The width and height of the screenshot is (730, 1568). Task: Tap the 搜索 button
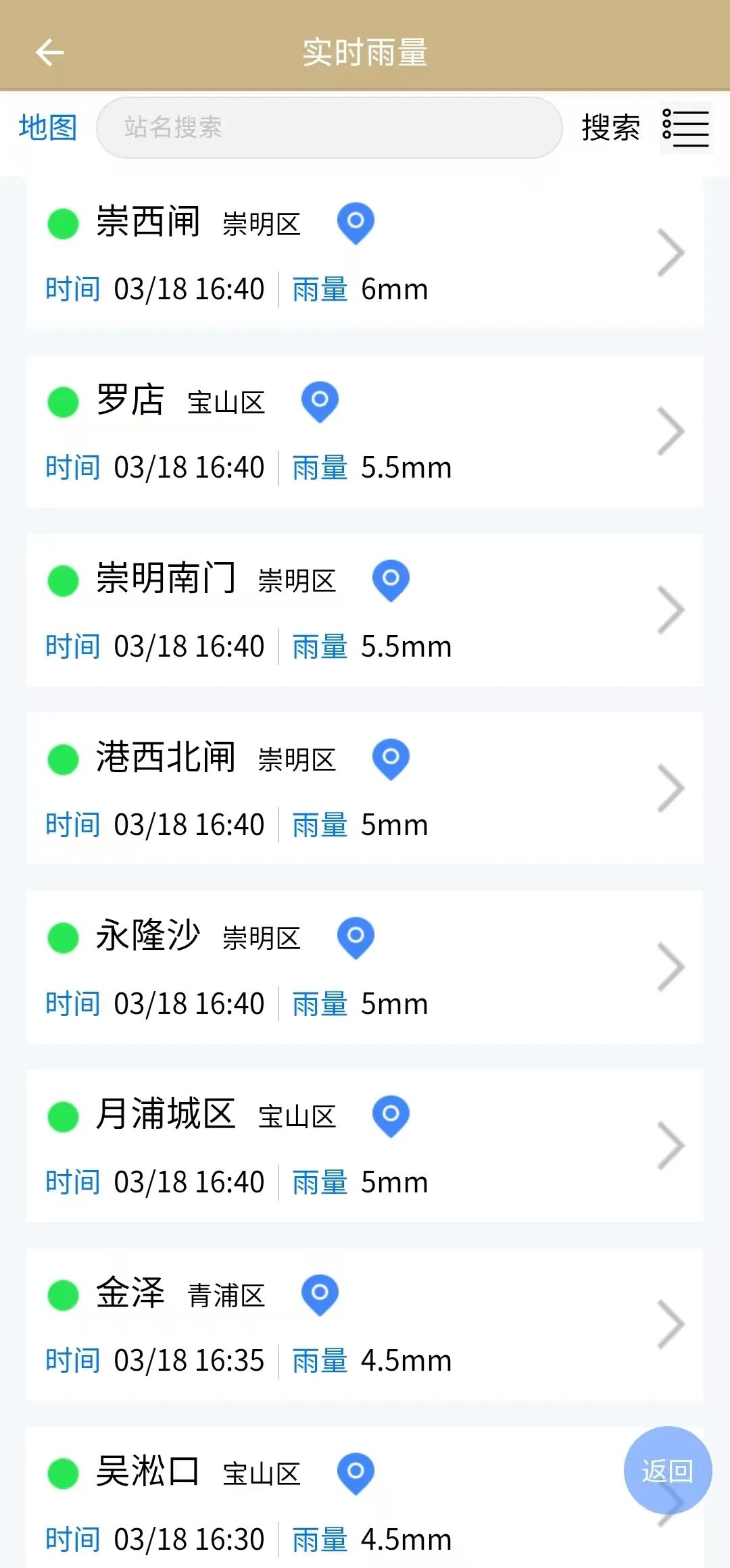tap(610, 128)
